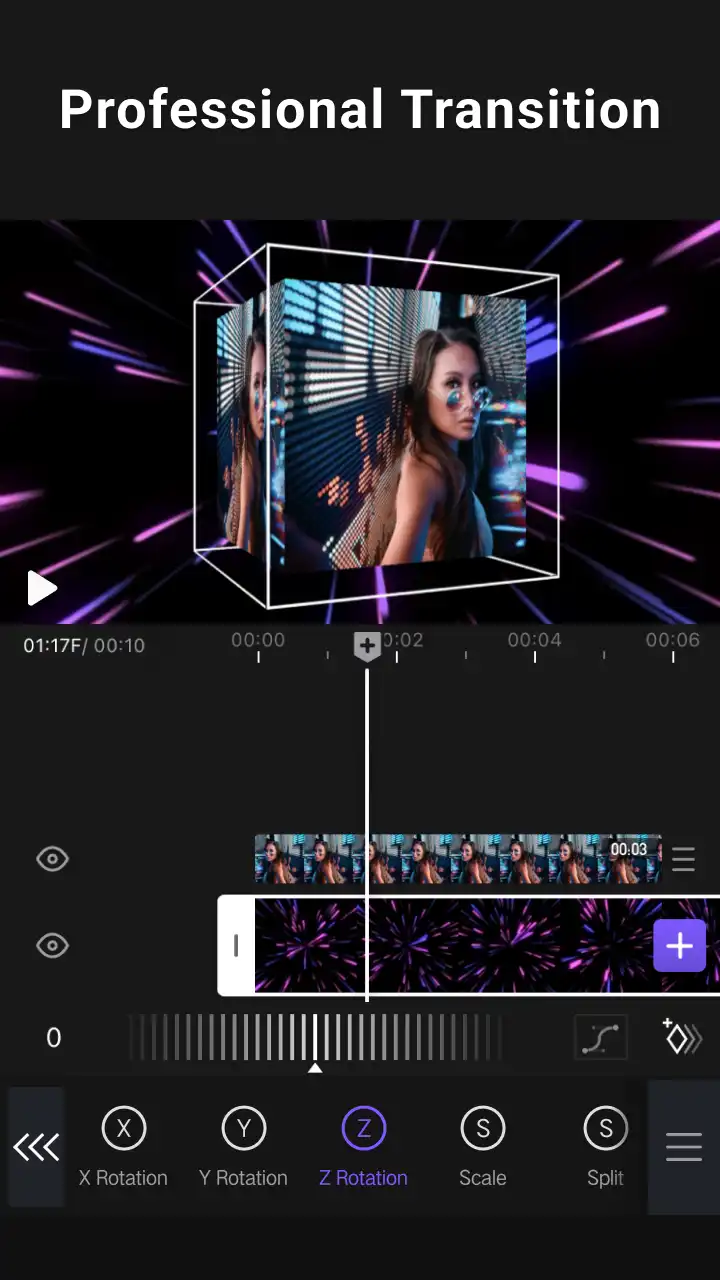
Task: Go back with the triple-arrow button
Action: tap(36, 1147)
